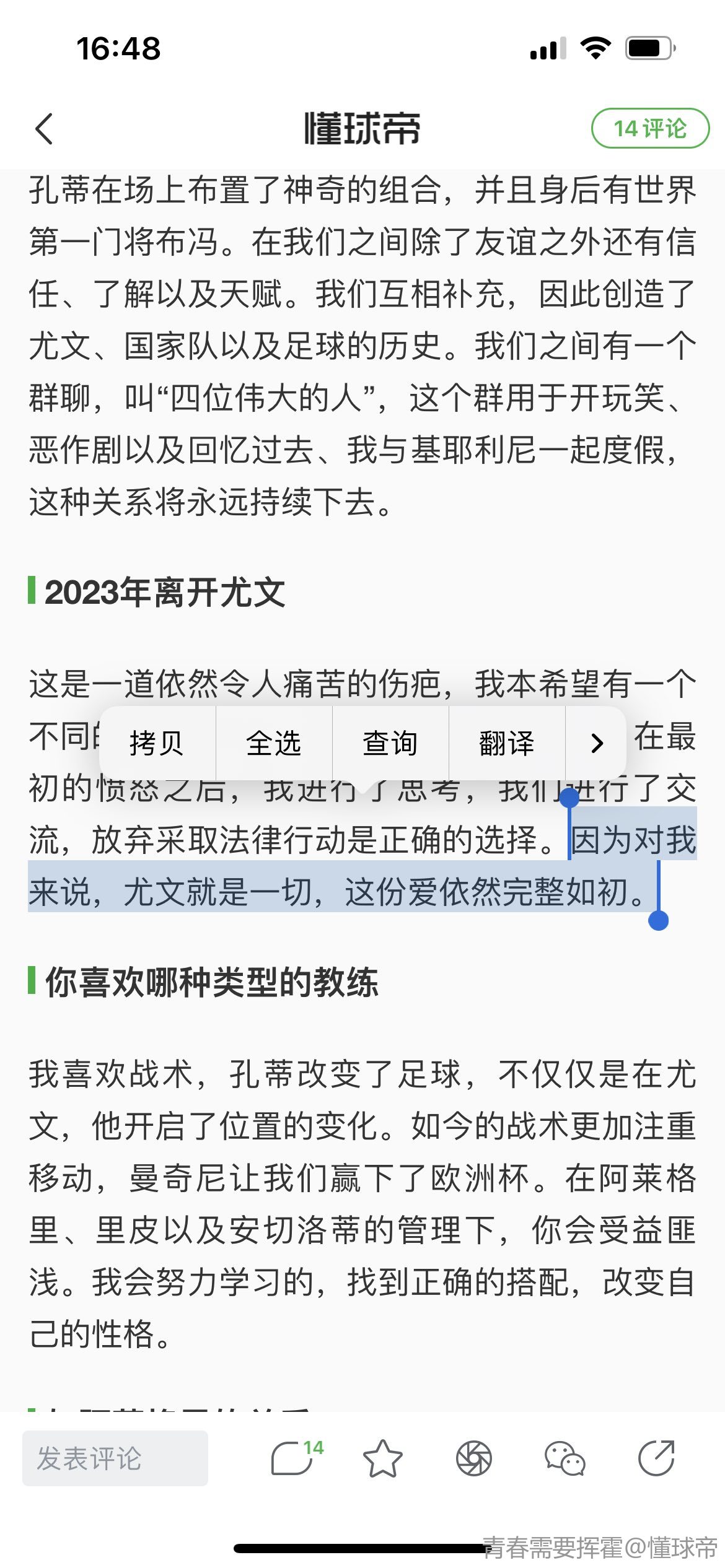Tap 拷贝 to copy selected text

tap(157, 743)
